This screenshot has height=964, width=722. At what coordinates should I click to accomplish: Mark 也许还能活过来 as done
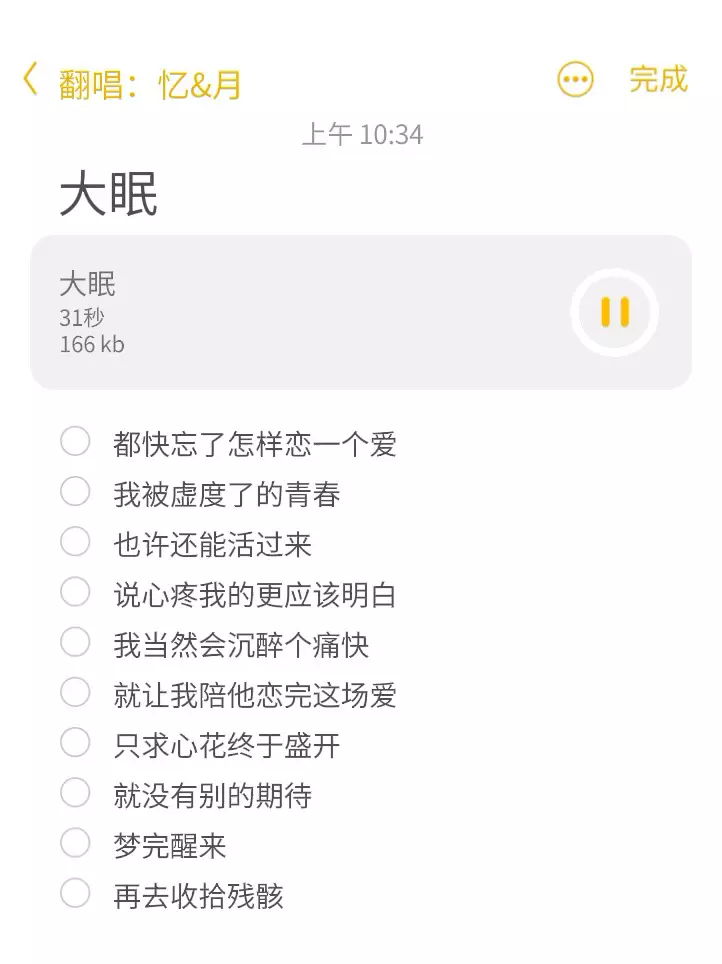click(75, 542)
